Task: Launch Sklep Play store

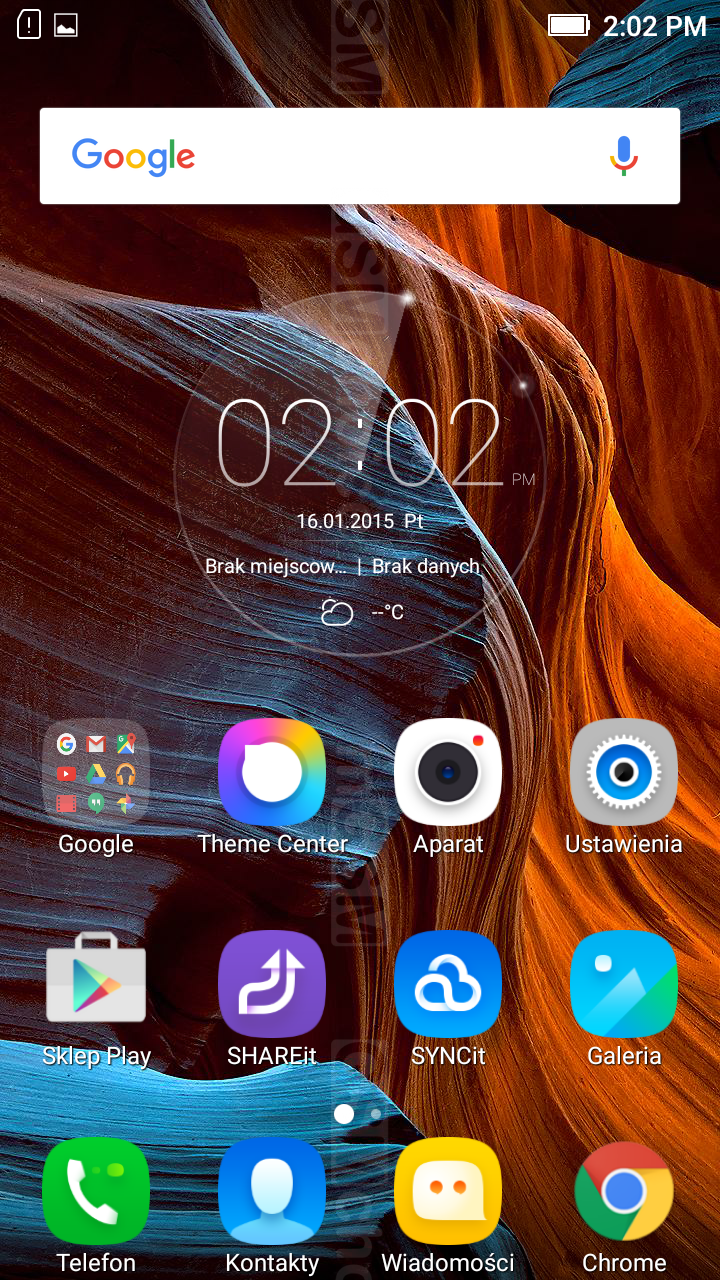Action: 96,984
